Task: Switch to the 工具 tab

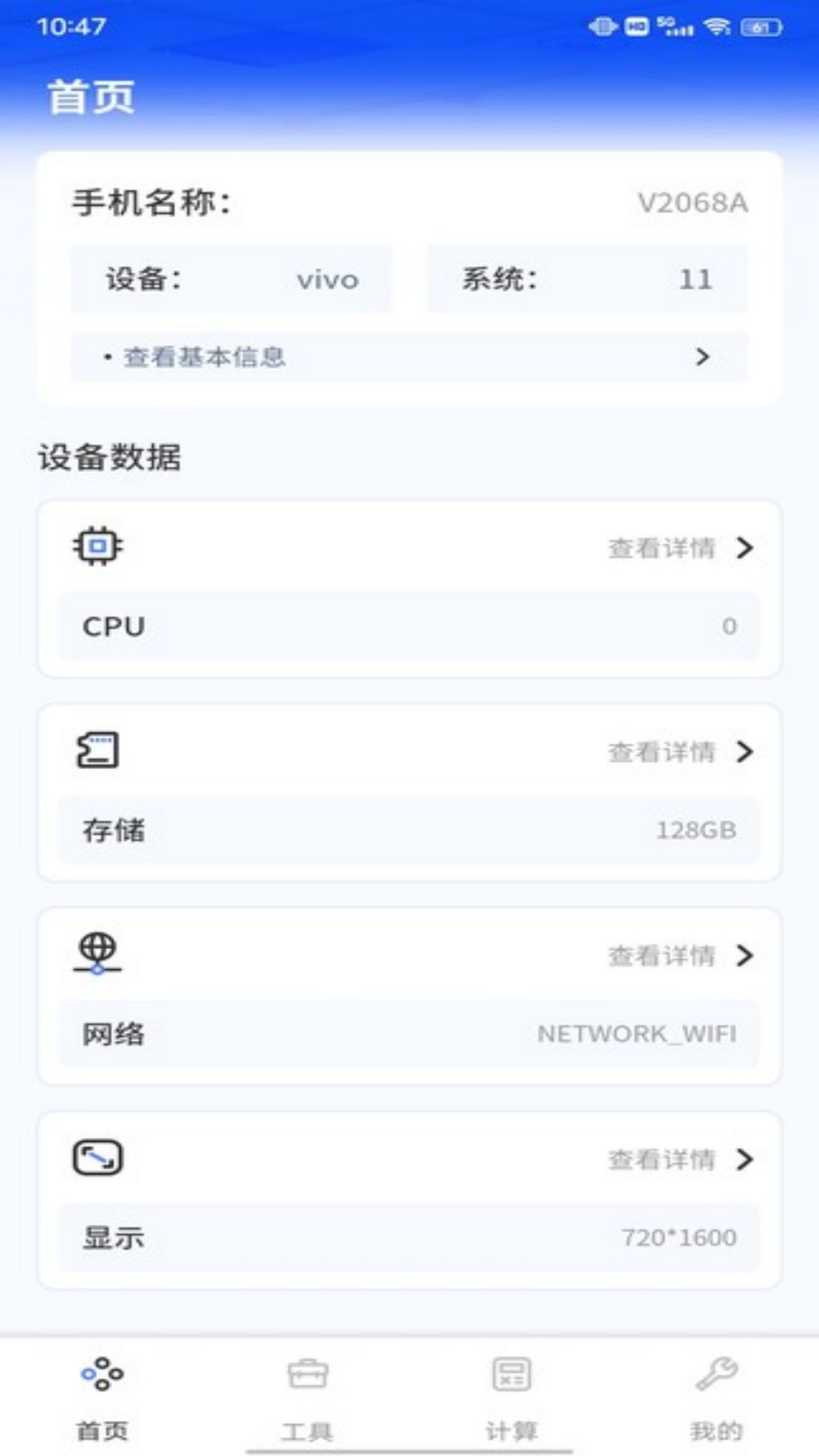Action: click(307, 1397)
